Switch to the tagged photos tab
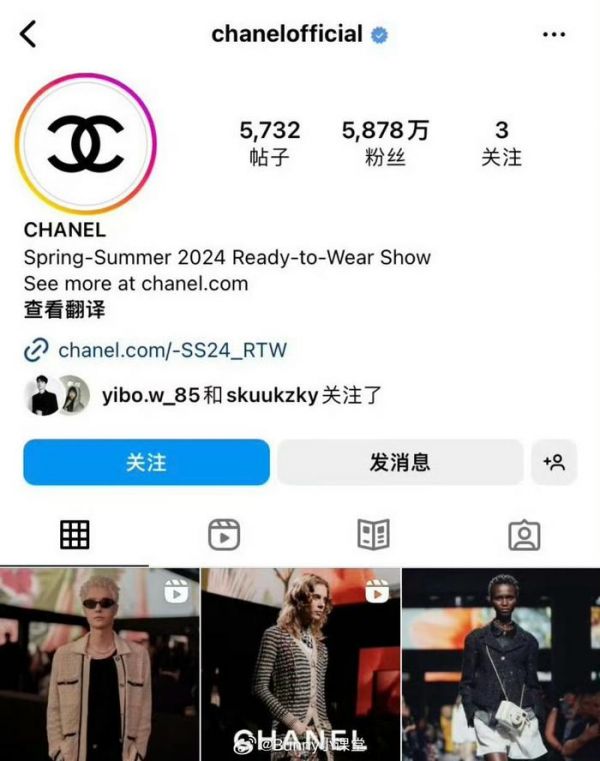The image size is (600, 761). 524,535
